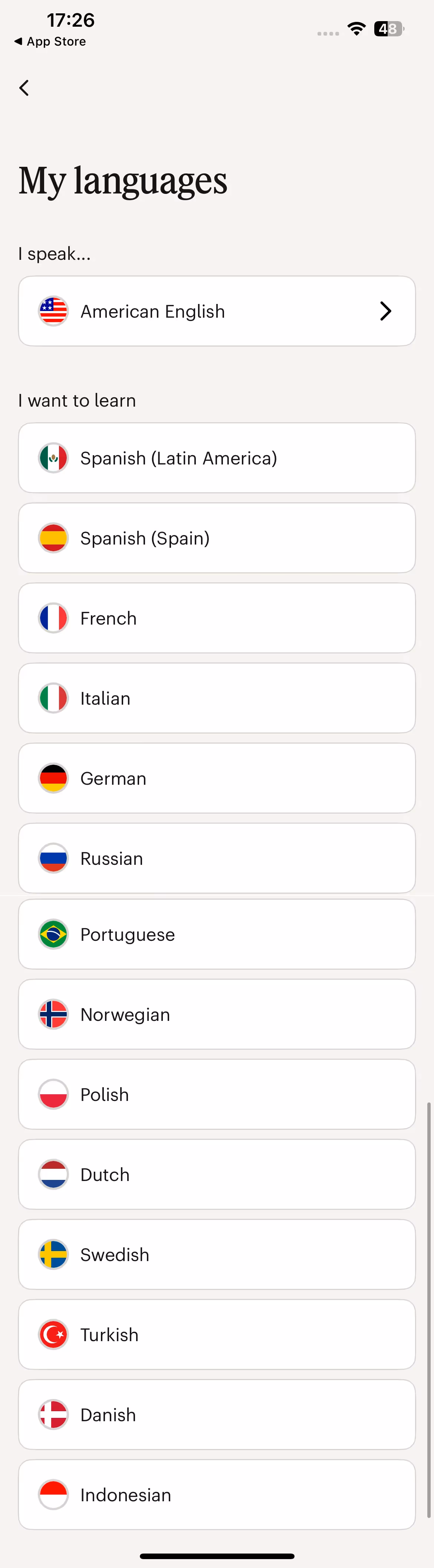Choose German as learning language
Image resolution: width=434 pixels, height=1568 pixels.
217,778
